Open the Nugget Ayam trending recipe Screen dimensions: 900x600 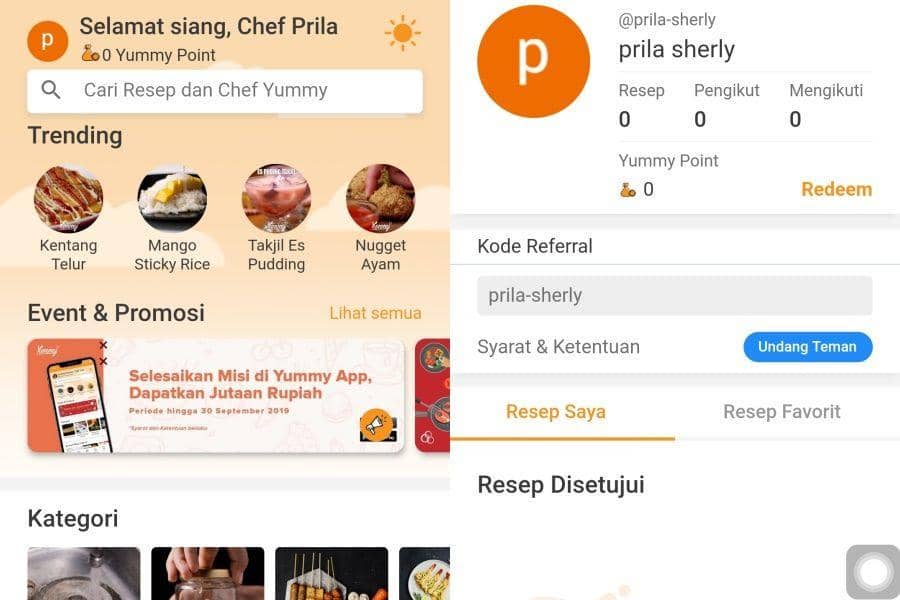point(380,199)
